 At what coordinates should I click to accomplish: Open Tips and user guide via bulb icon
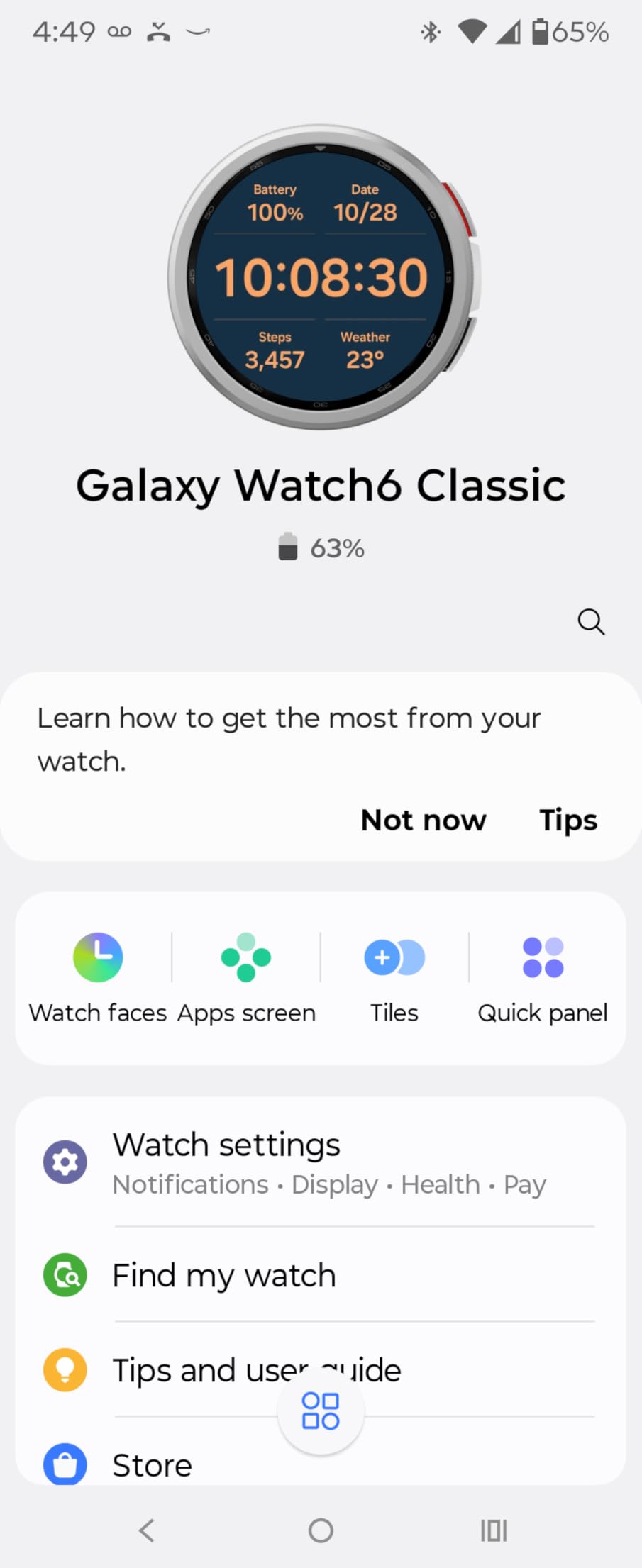65,1369
